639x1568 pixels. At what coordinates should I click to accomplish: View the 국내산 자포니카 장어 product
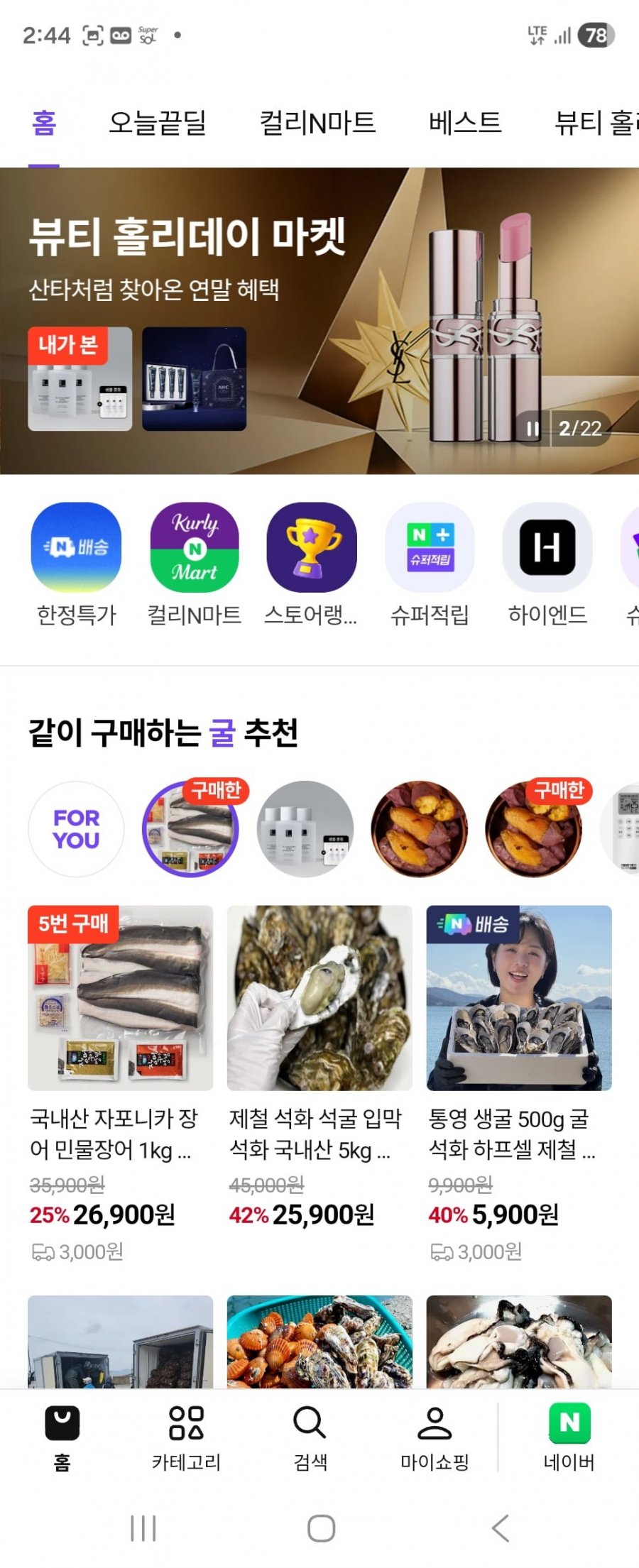coord(120,998)
